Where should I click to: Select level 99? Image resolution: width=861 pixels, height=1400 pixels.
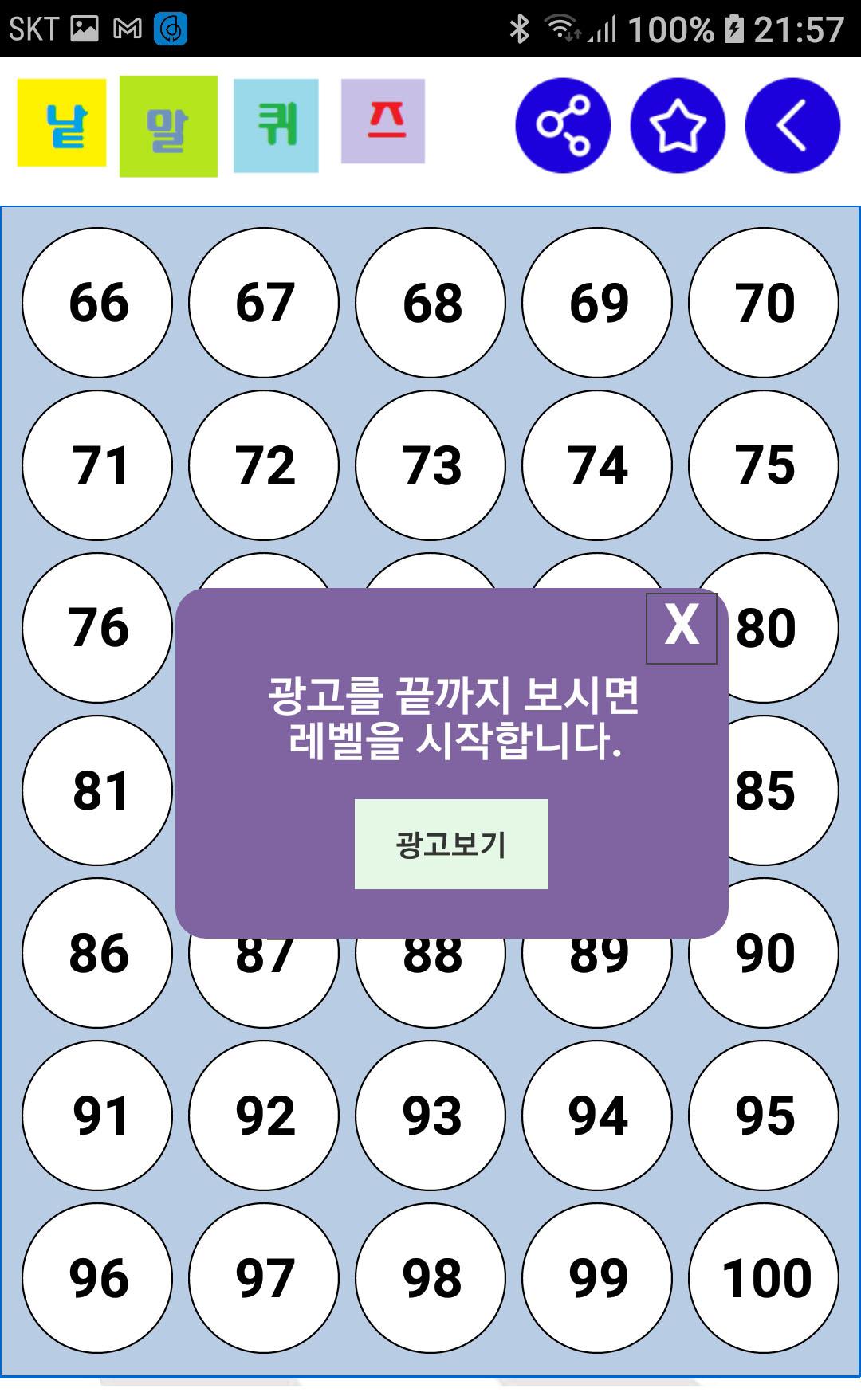[597, 1278]
